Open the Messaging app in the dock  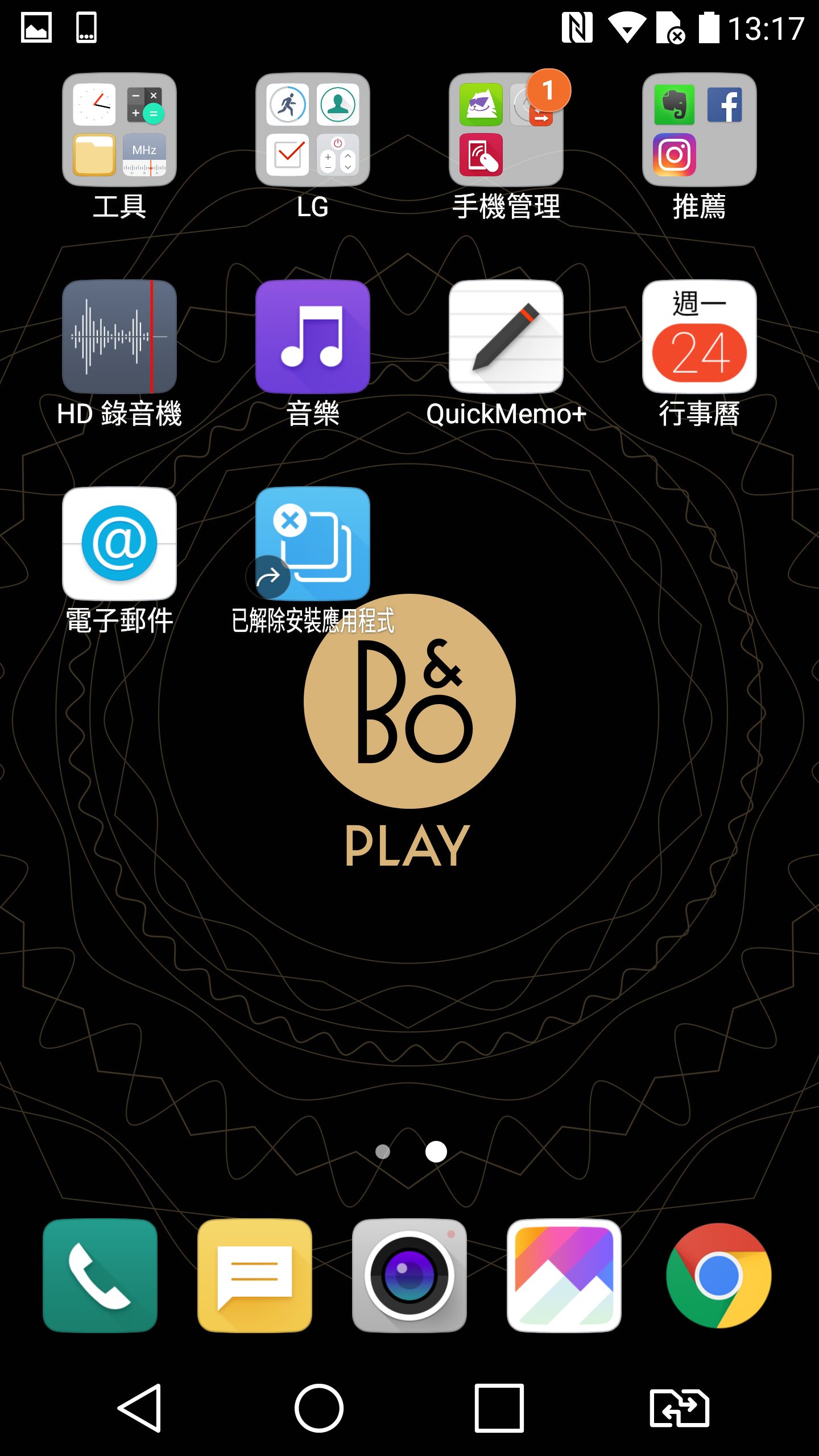(255, 1275)
